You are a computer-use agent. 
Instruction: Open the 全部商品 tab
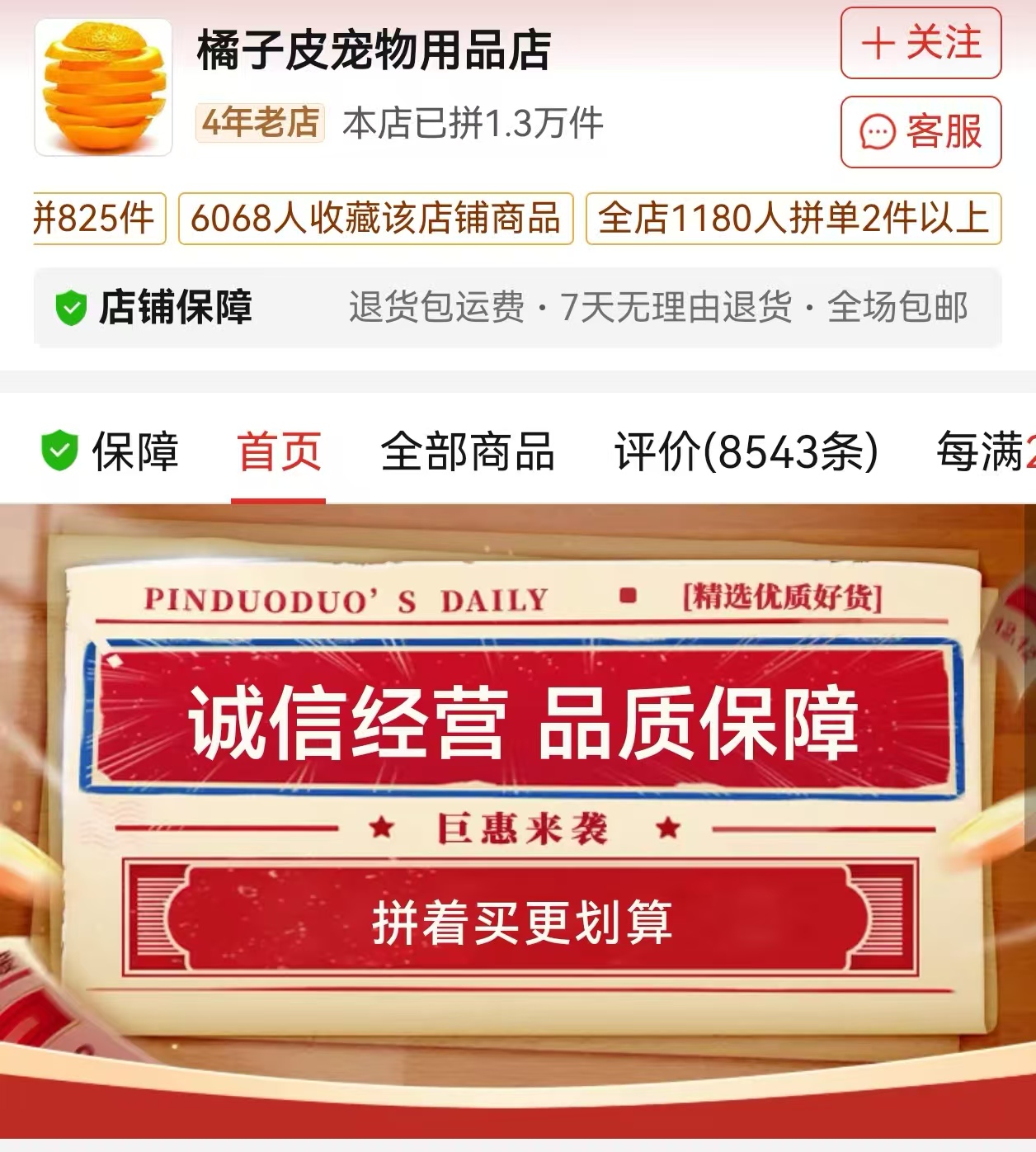(x=468, y=451)
